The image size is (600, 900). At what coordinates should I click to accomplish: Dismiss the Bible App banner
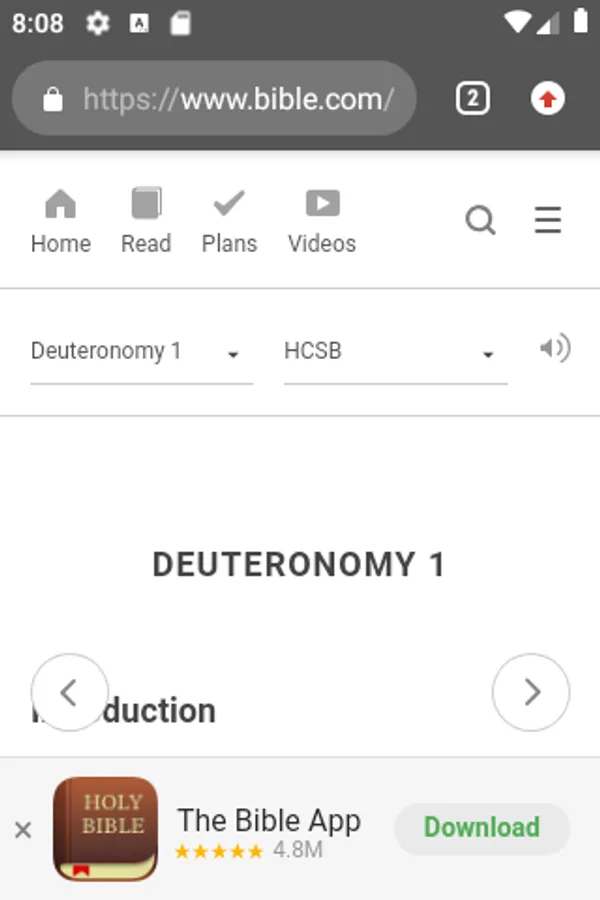[x=23, y=829]
